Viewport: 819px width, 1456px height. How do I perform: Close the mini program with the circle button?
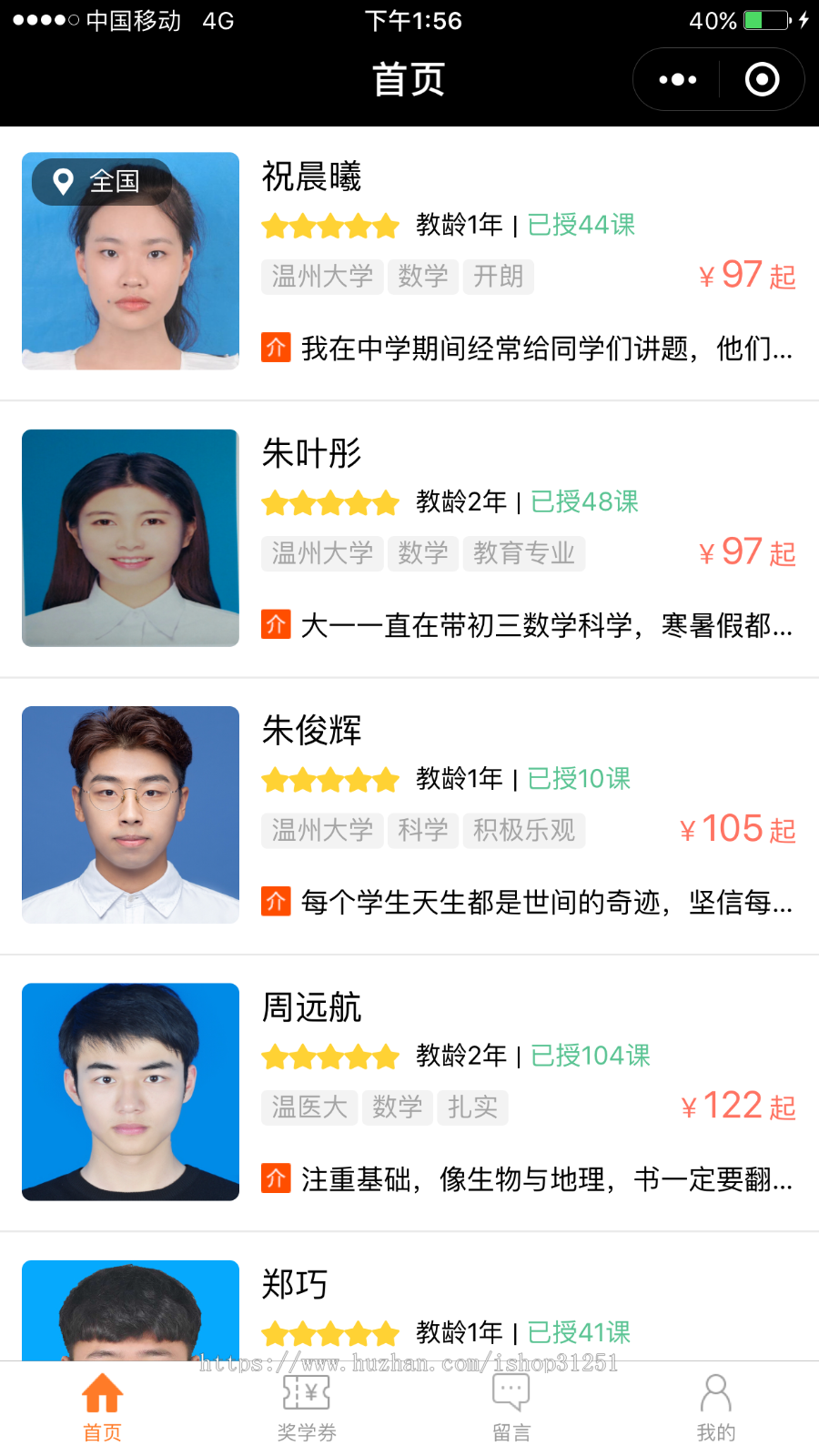[762, 80]
